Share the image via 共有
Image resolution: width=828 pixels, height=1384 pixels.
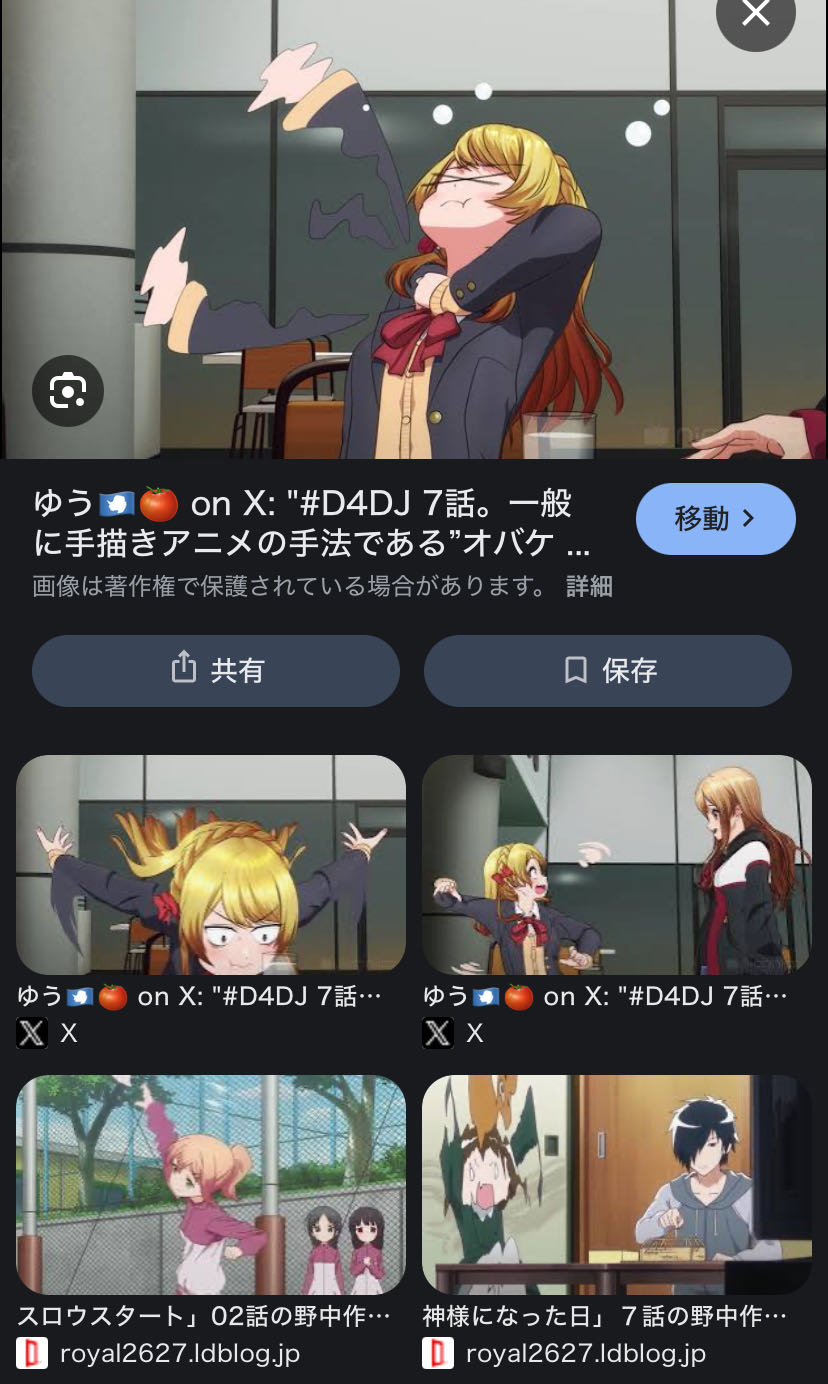[216, 670]
